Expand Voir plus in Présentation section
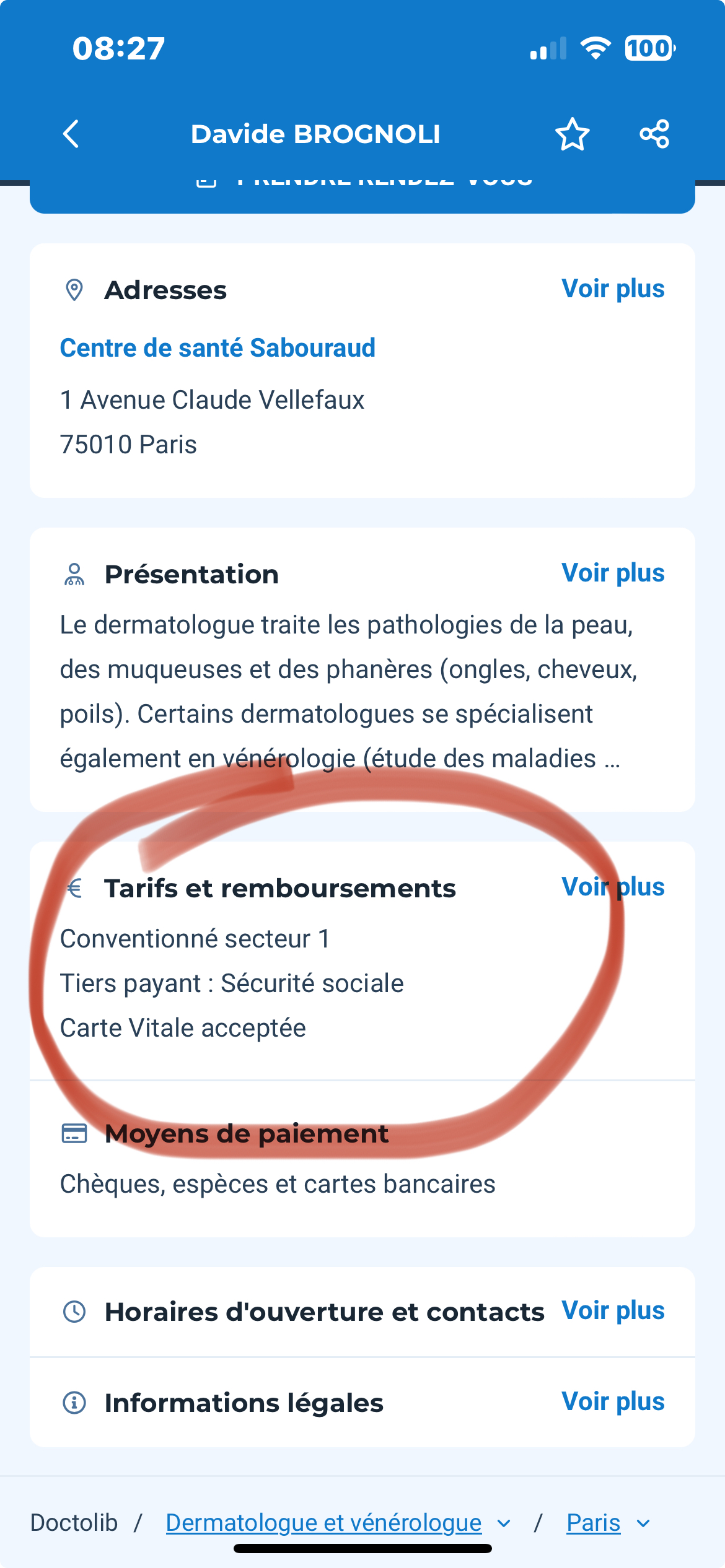Screen dimensions: 725x1568 (613, 573)
